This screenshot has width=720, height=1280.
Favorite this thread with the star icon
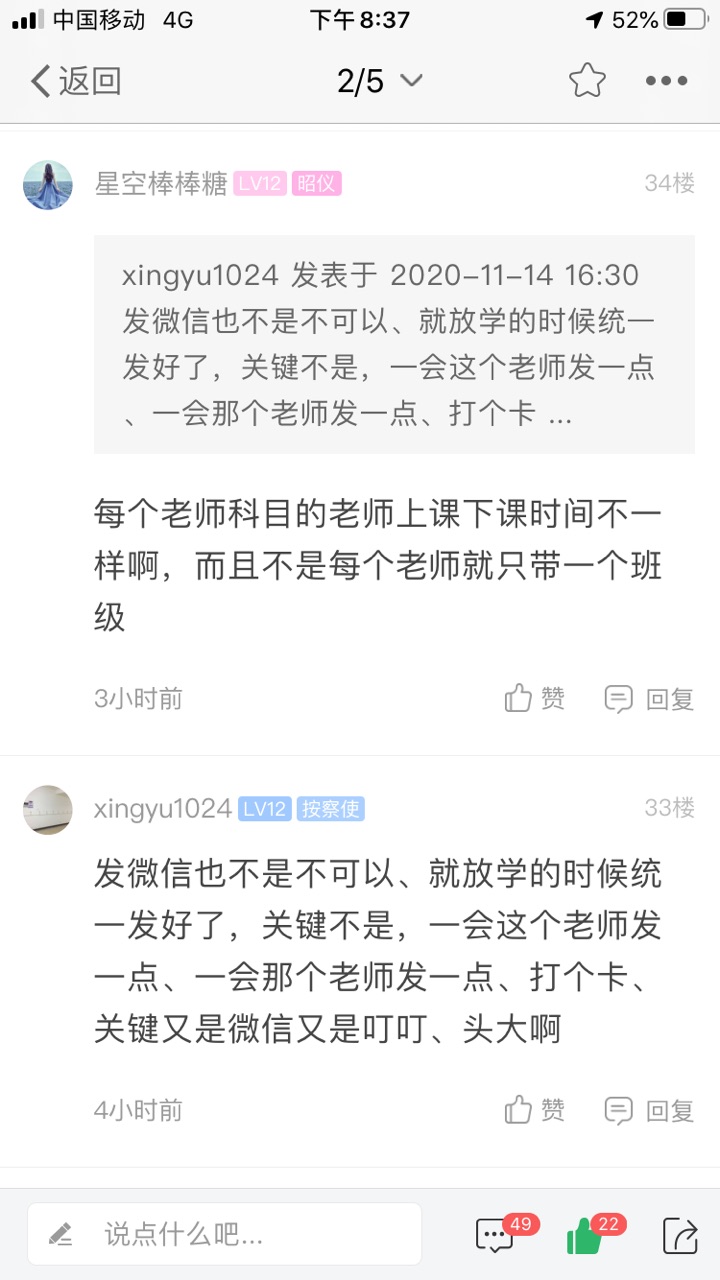click(587, 81)
